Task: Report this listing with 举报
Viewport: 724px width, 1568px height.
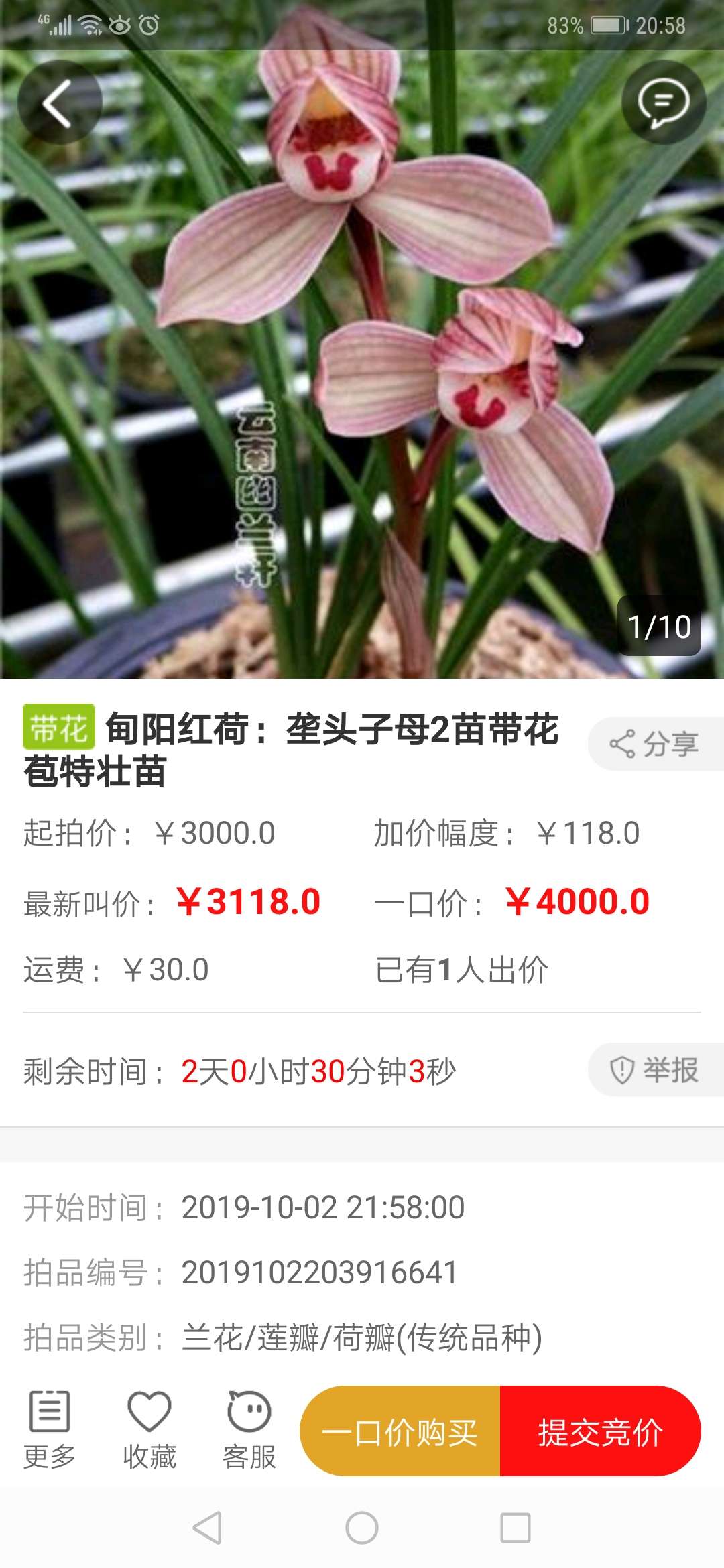Action: point(656,1069)
